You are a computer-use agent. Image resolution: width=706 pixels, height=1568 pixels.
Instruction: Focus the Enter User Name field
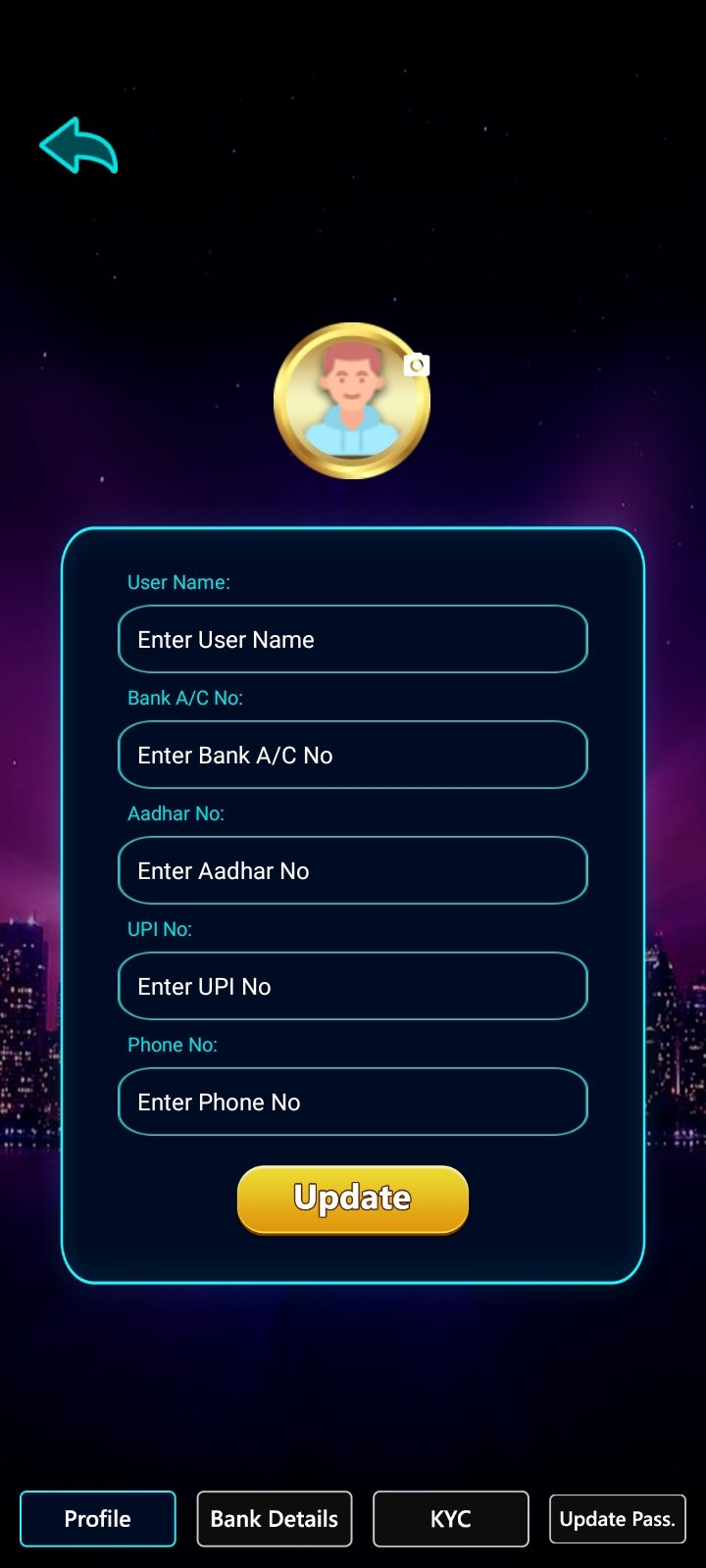[353, 639]
